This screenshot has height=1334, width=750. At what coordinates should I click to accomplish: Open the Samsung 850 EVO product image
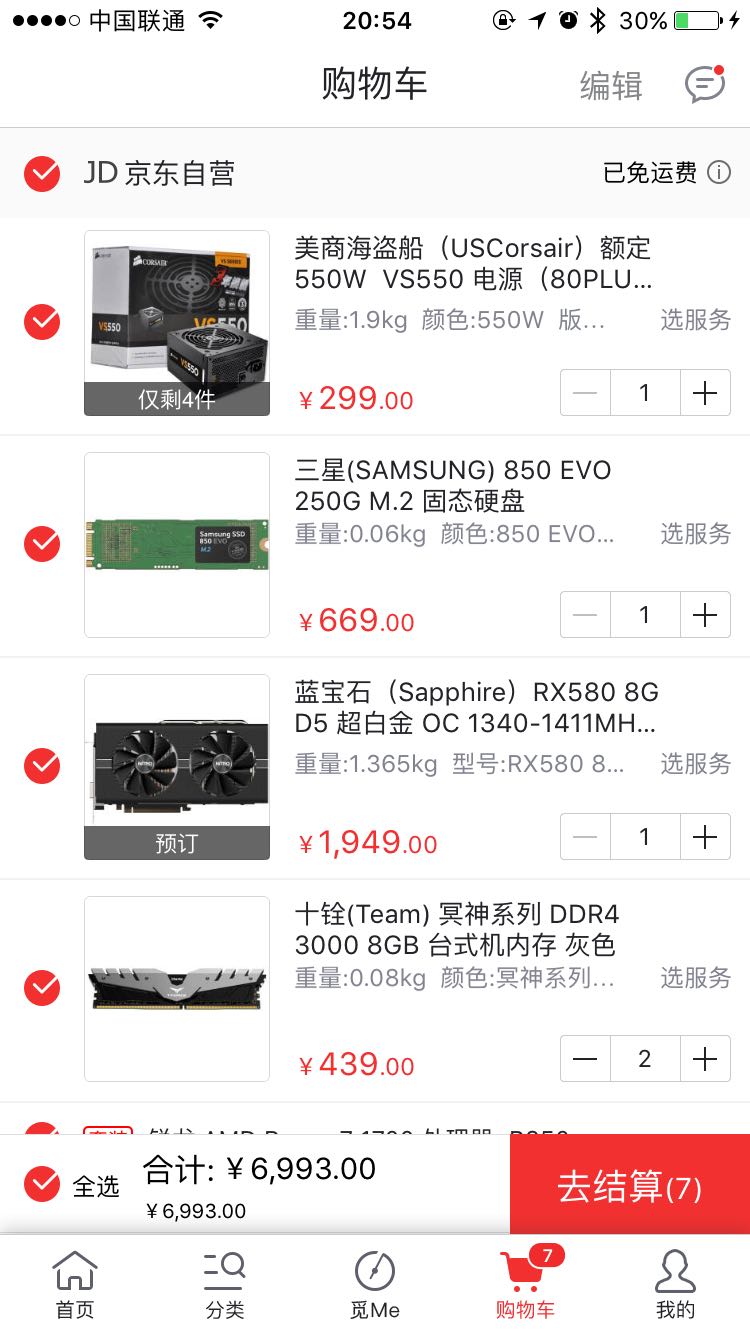[x=177, y=545]
